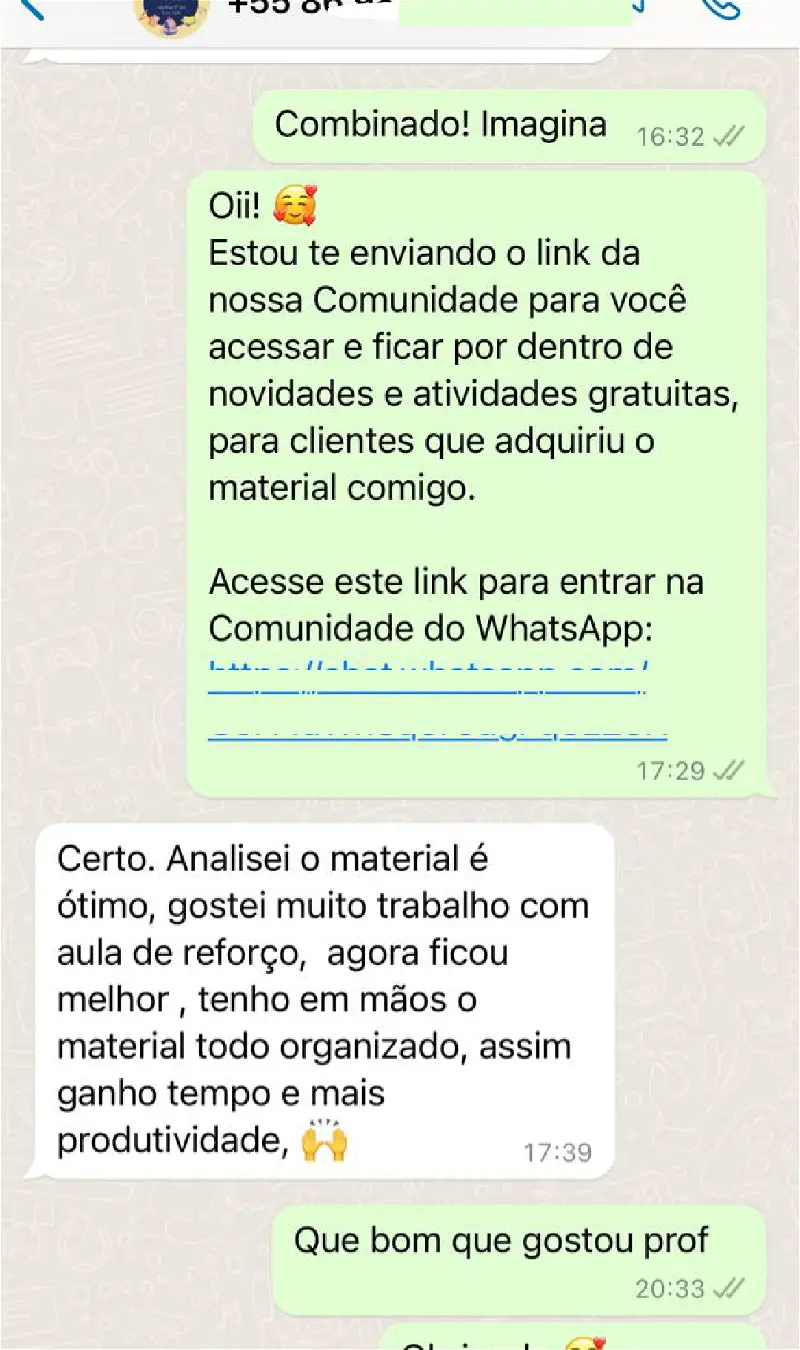Viewport: 800px width, 1350px height.
Task: Open the contact's profile photo
Action: (171, 14)
